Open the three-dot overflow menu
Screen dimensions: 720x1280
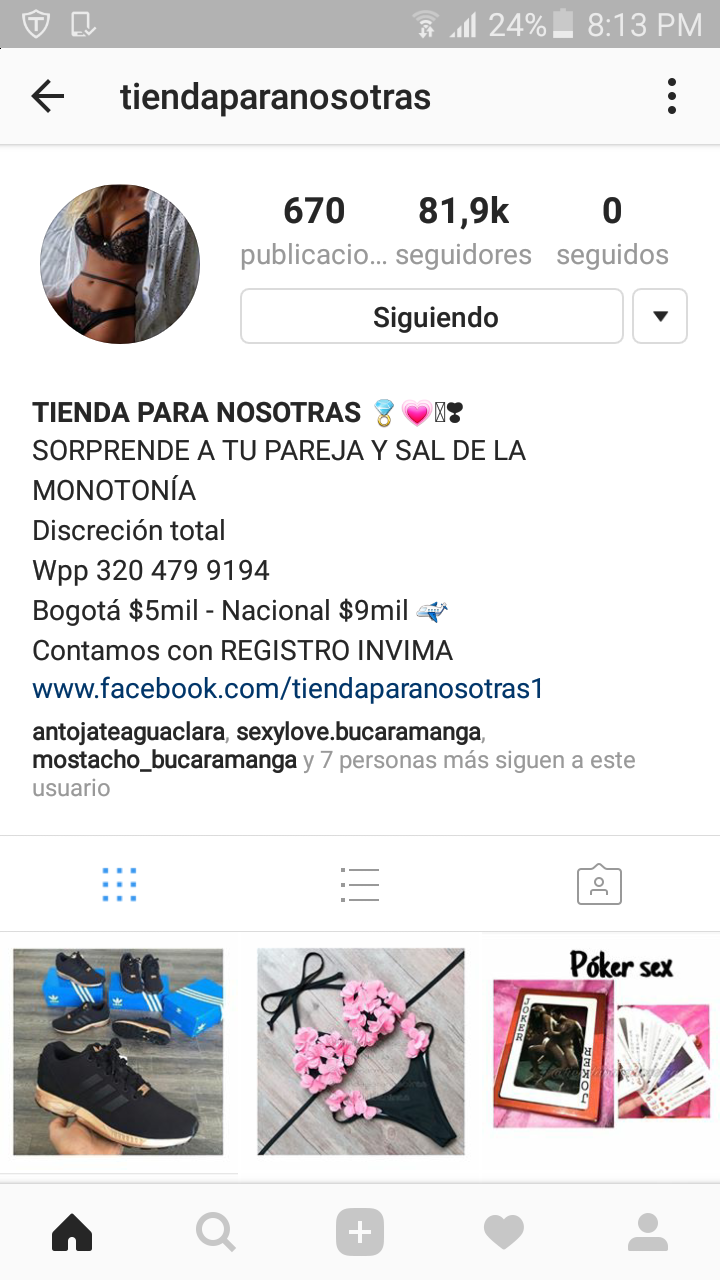pyautogui.click(x=671, y=97)
